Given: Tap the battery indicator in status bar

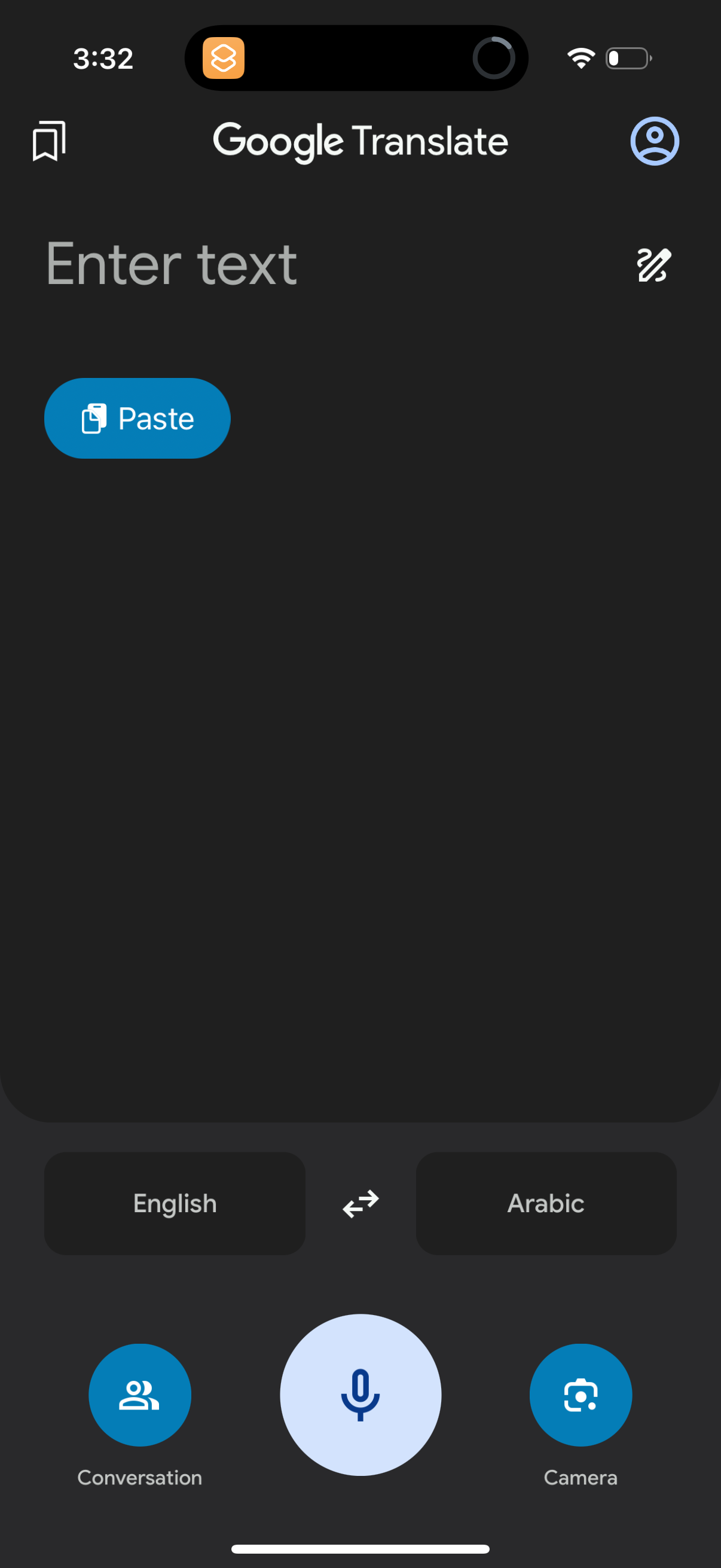Looking at the screenshot, I should (x=627, y=58).
